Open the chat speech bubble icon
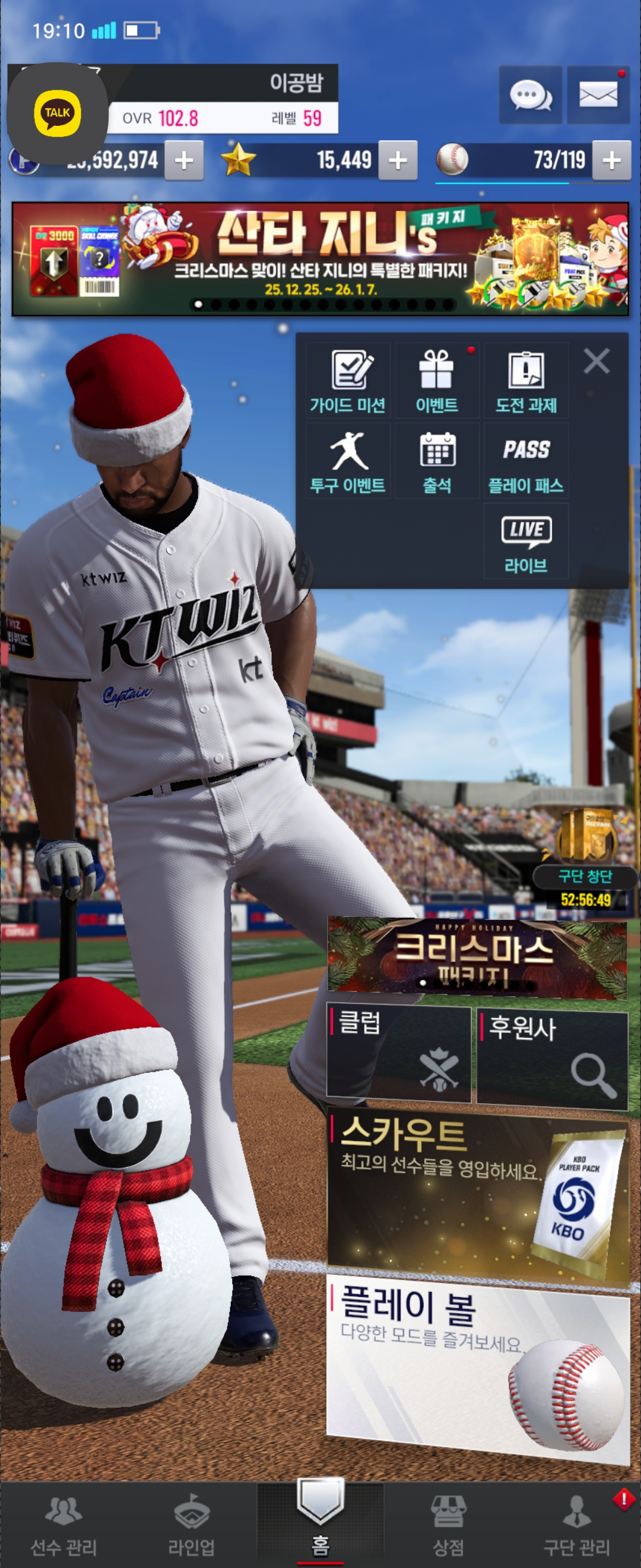Image resolution: width=641 pixels, height=1568 pixels. click(529, 96)
